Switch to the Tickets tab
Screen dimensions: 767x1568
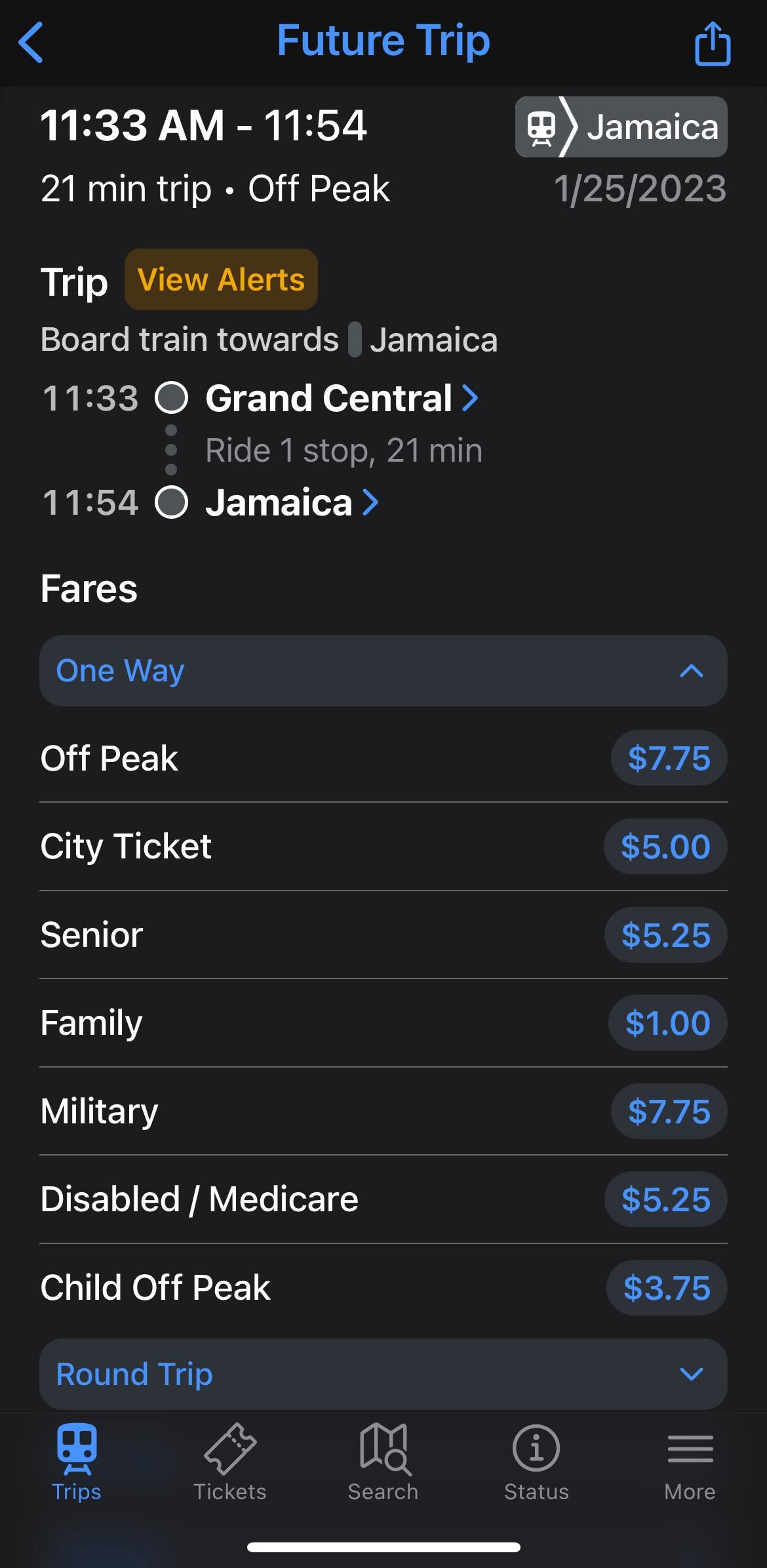229,1462
